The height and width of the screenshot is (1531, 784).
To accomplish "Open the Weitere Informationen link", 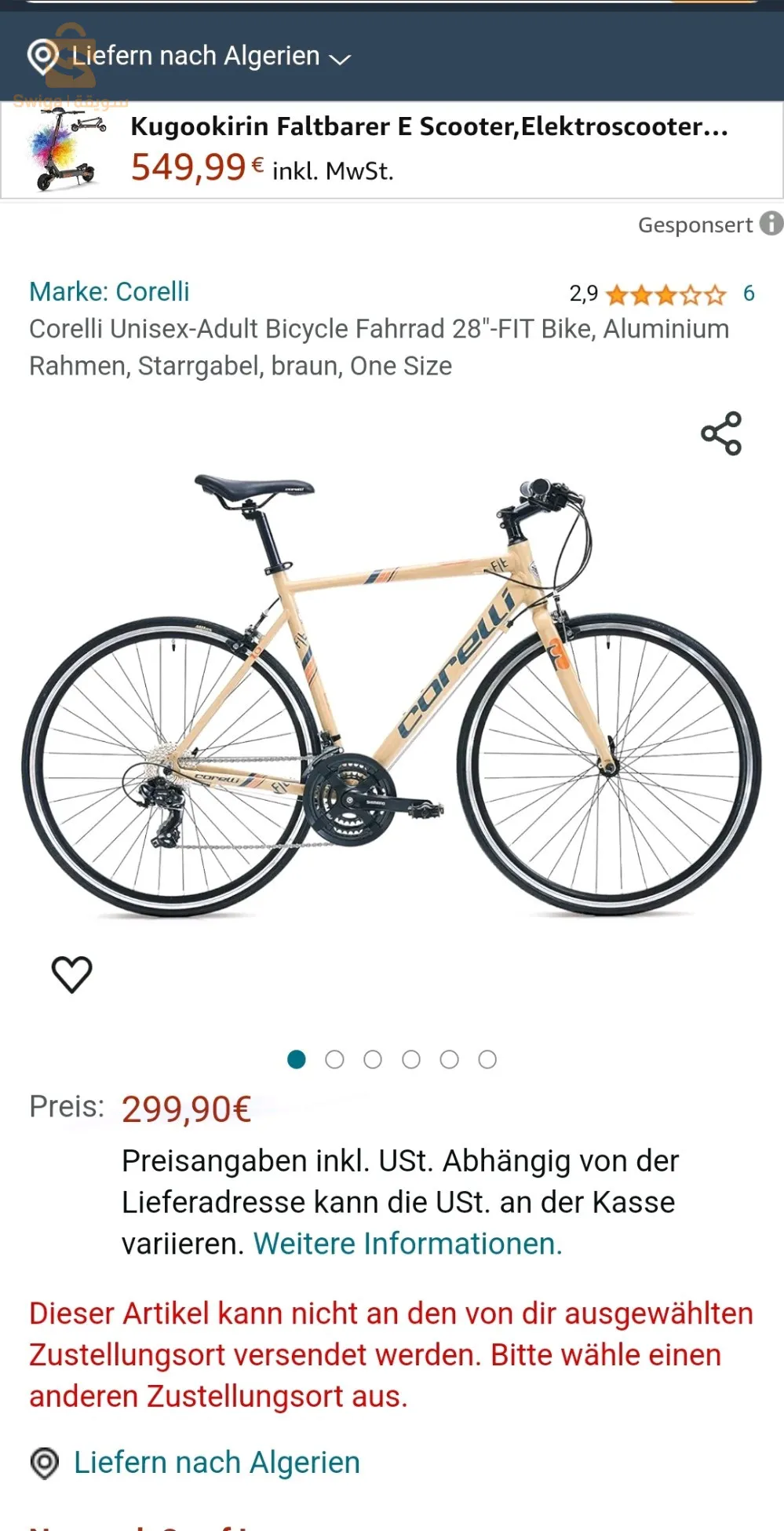I will click(x=407, y=1244).
